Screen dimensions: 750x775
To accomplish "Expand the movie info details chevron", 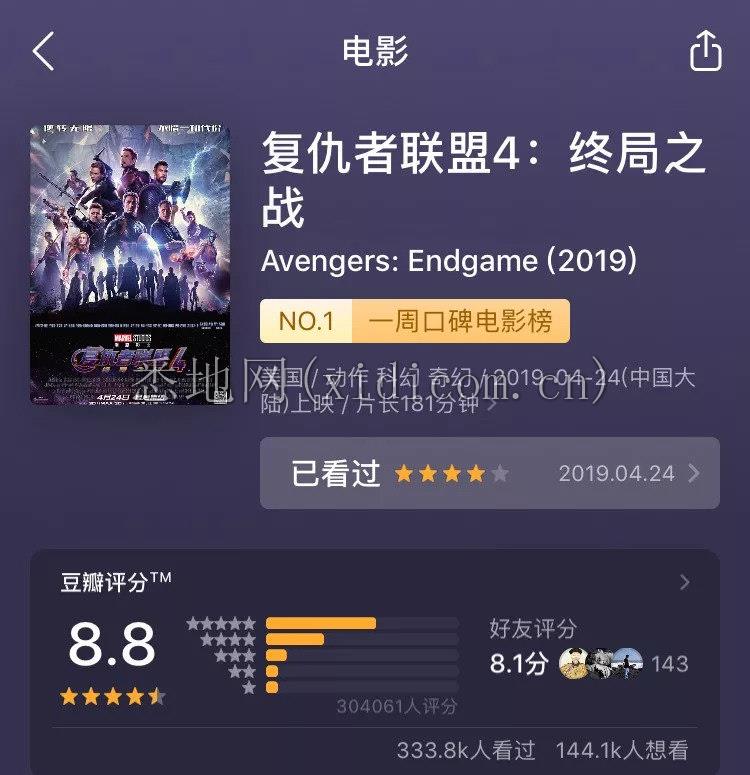I will 492,406.
